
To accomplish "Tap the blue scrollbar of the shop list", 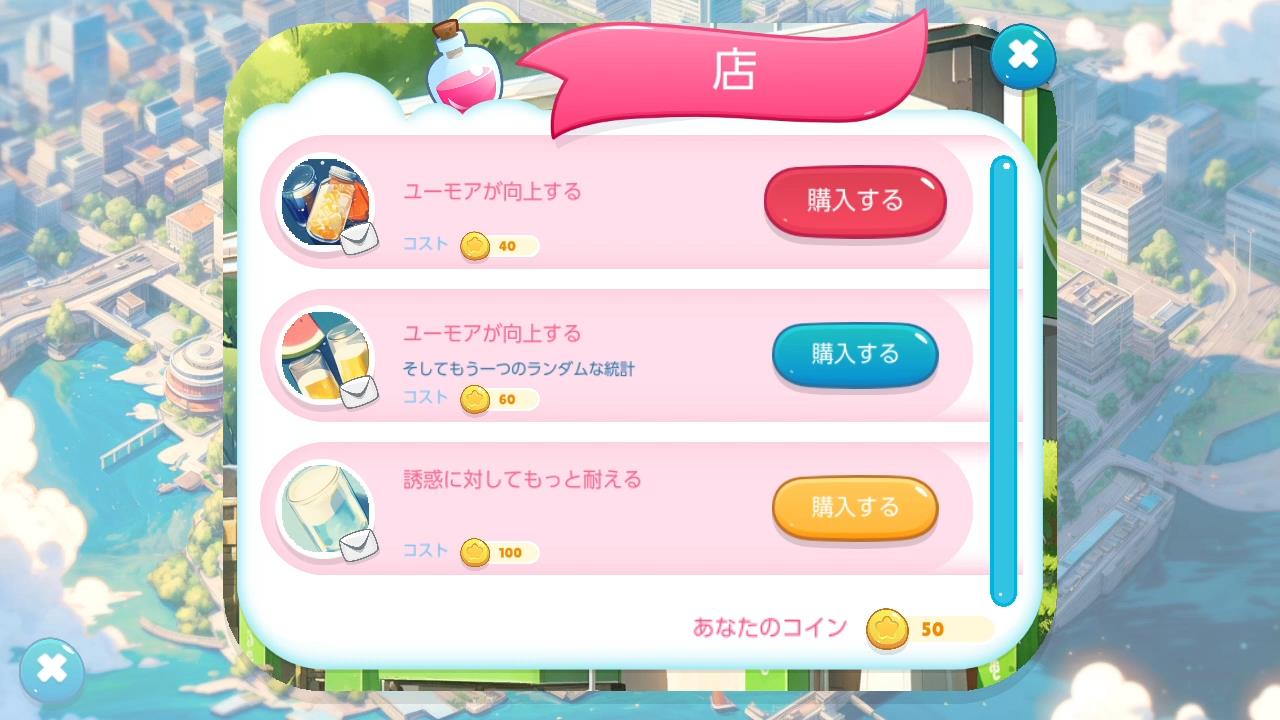I will pyautogui.click(x=1003, y=380).
